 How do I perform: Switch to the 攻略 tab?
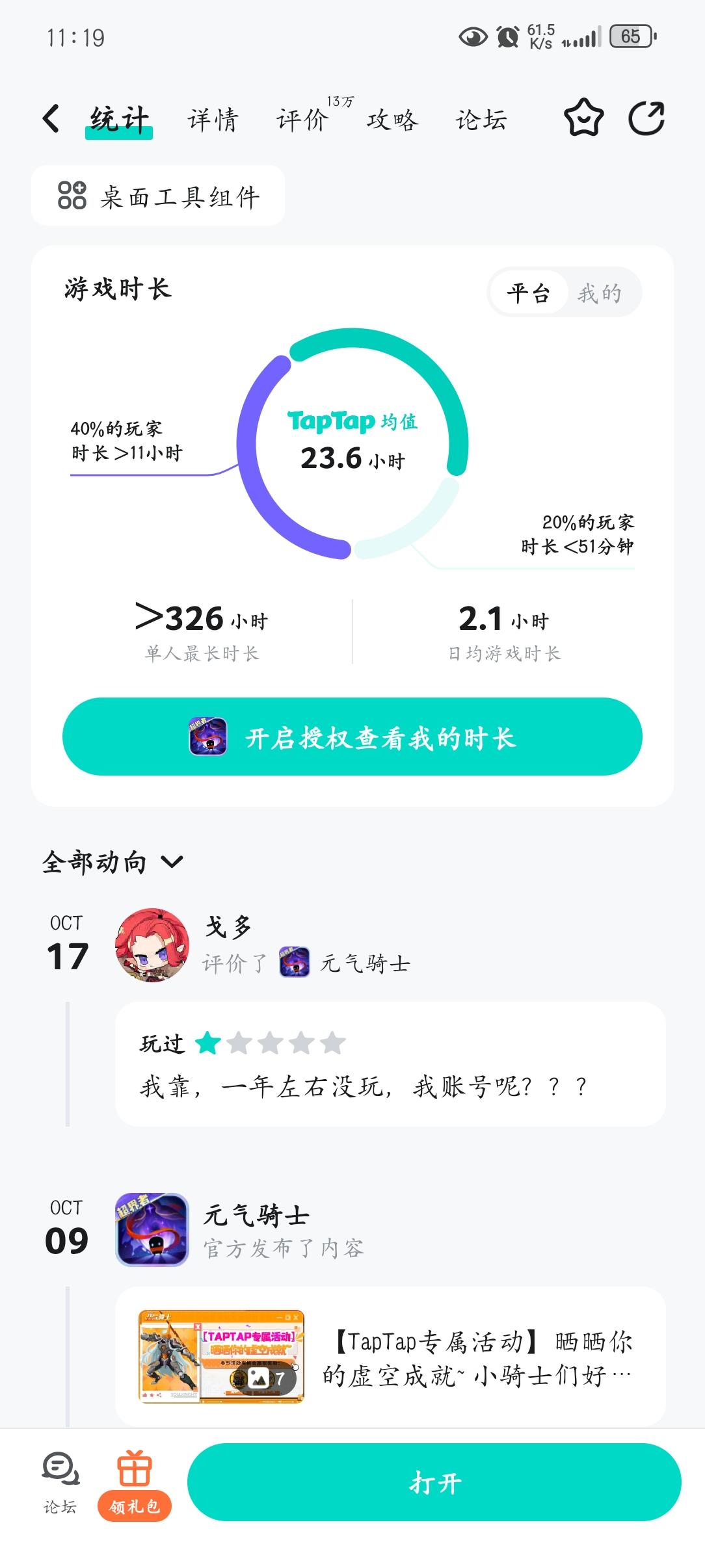pos(392,120)
